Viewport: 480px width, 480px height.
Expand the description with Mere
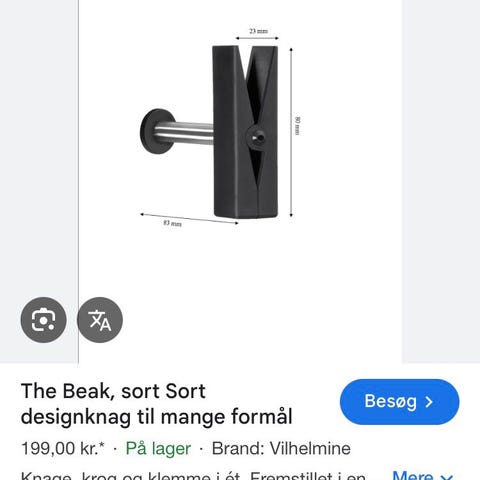[423, 475]
